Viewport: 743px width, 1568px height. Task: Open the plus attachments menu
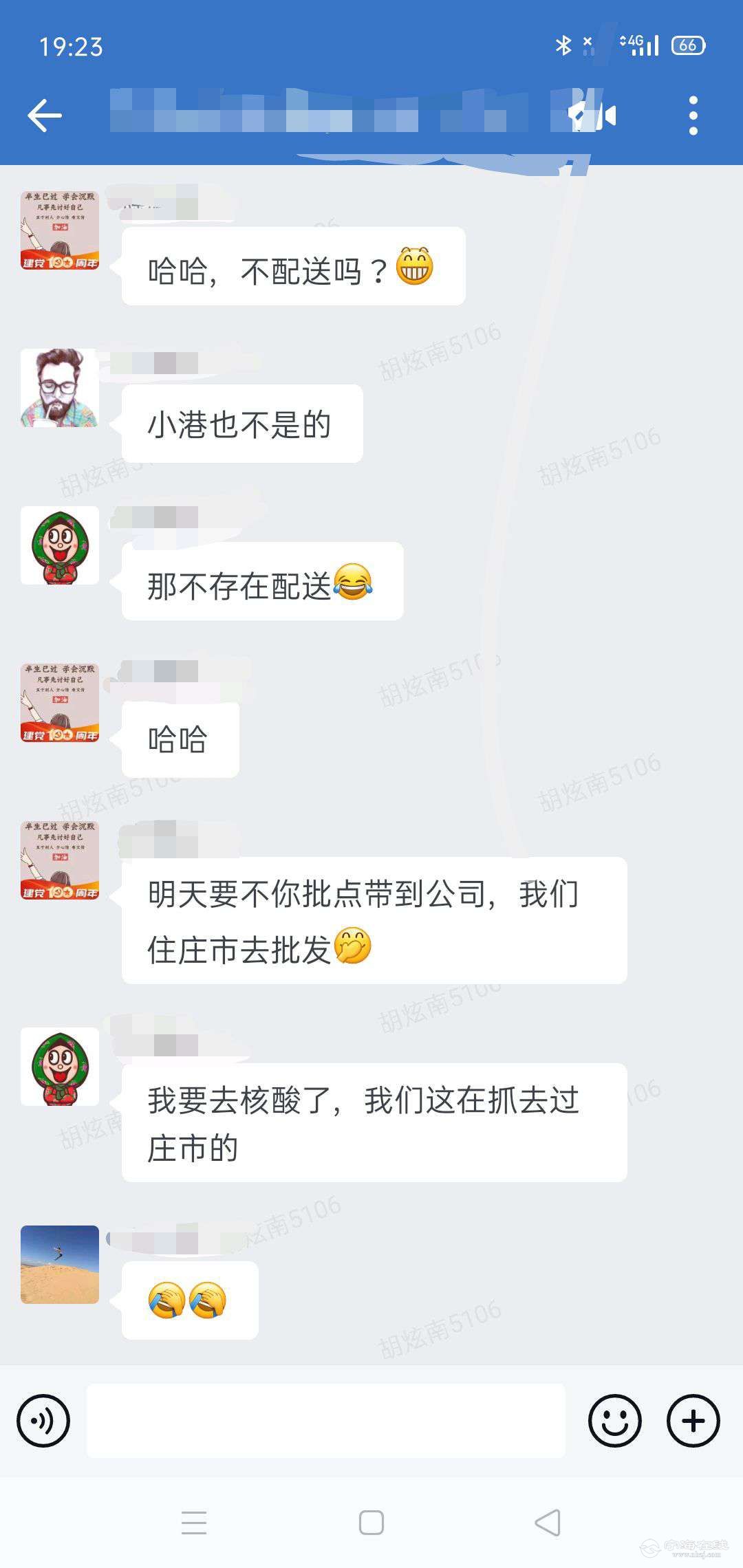tap(693, 1421)
